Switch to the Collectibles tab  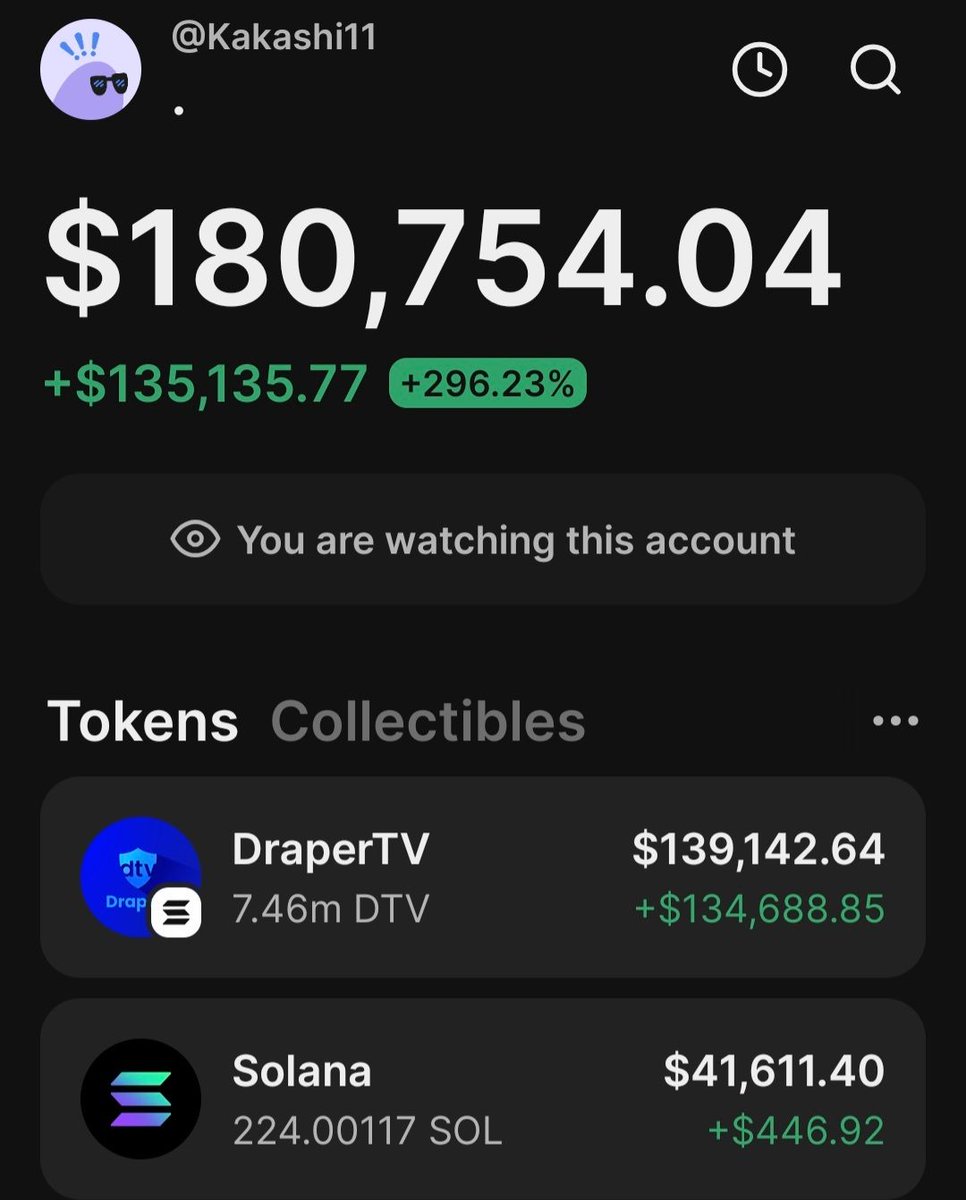point(428,721)
